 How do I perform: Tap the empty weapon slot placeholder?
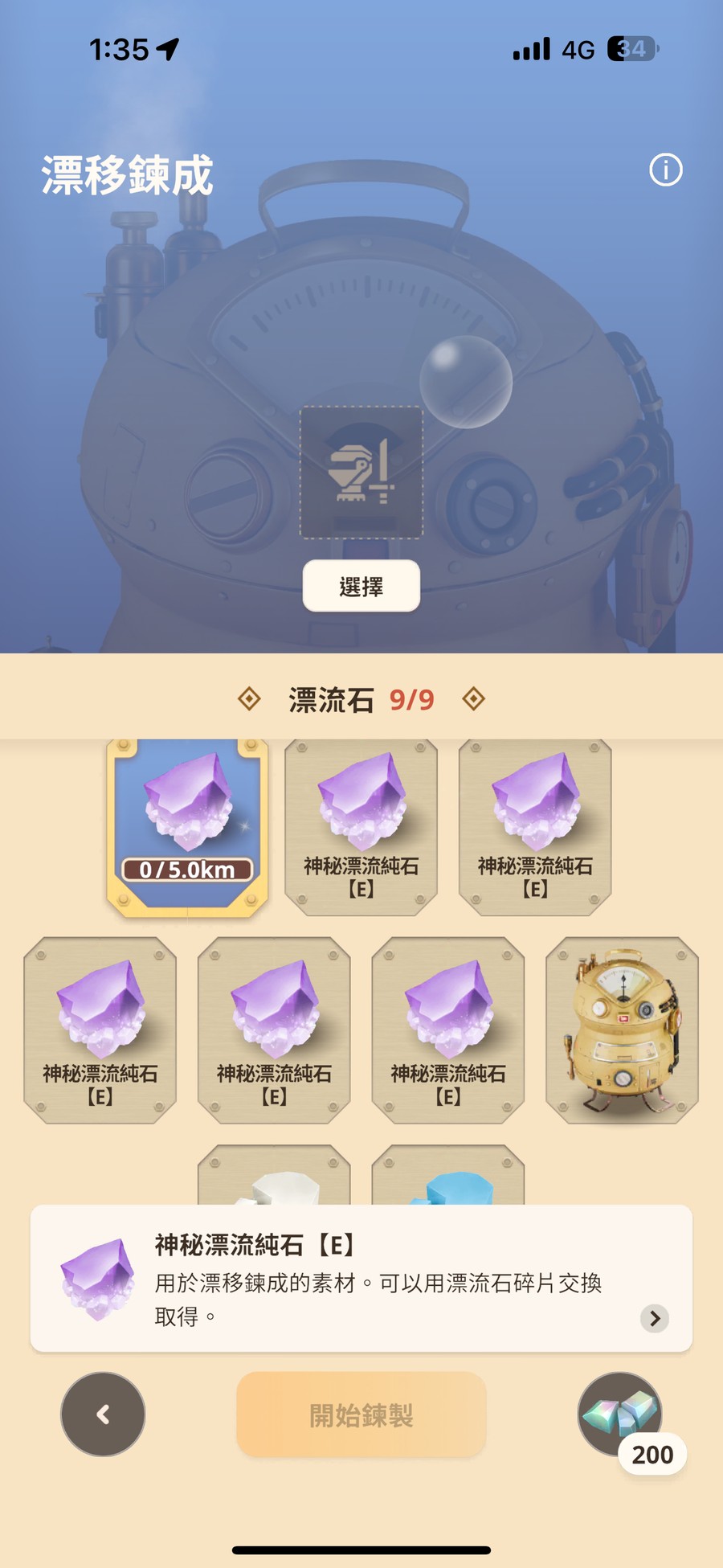tap(361, 472)
